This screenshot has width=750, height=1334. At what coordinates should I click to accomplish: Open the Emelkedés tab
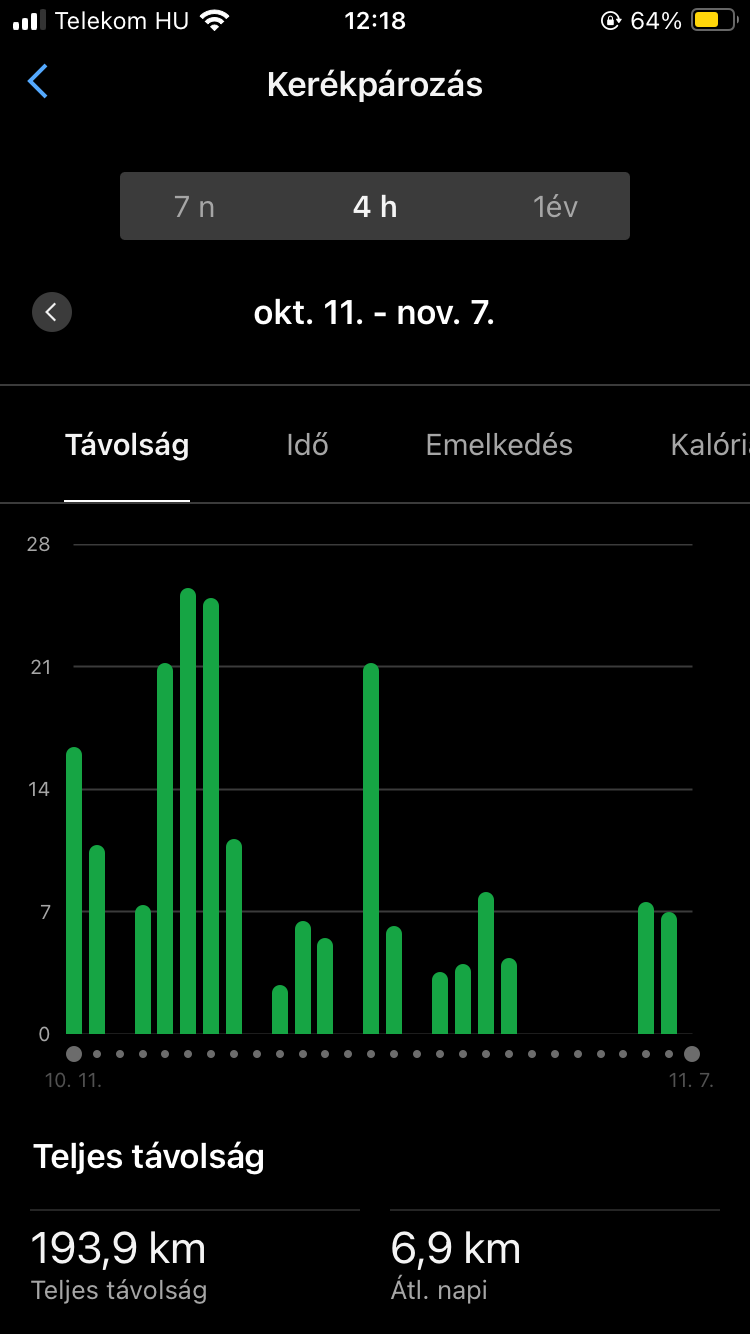[499, 445]
